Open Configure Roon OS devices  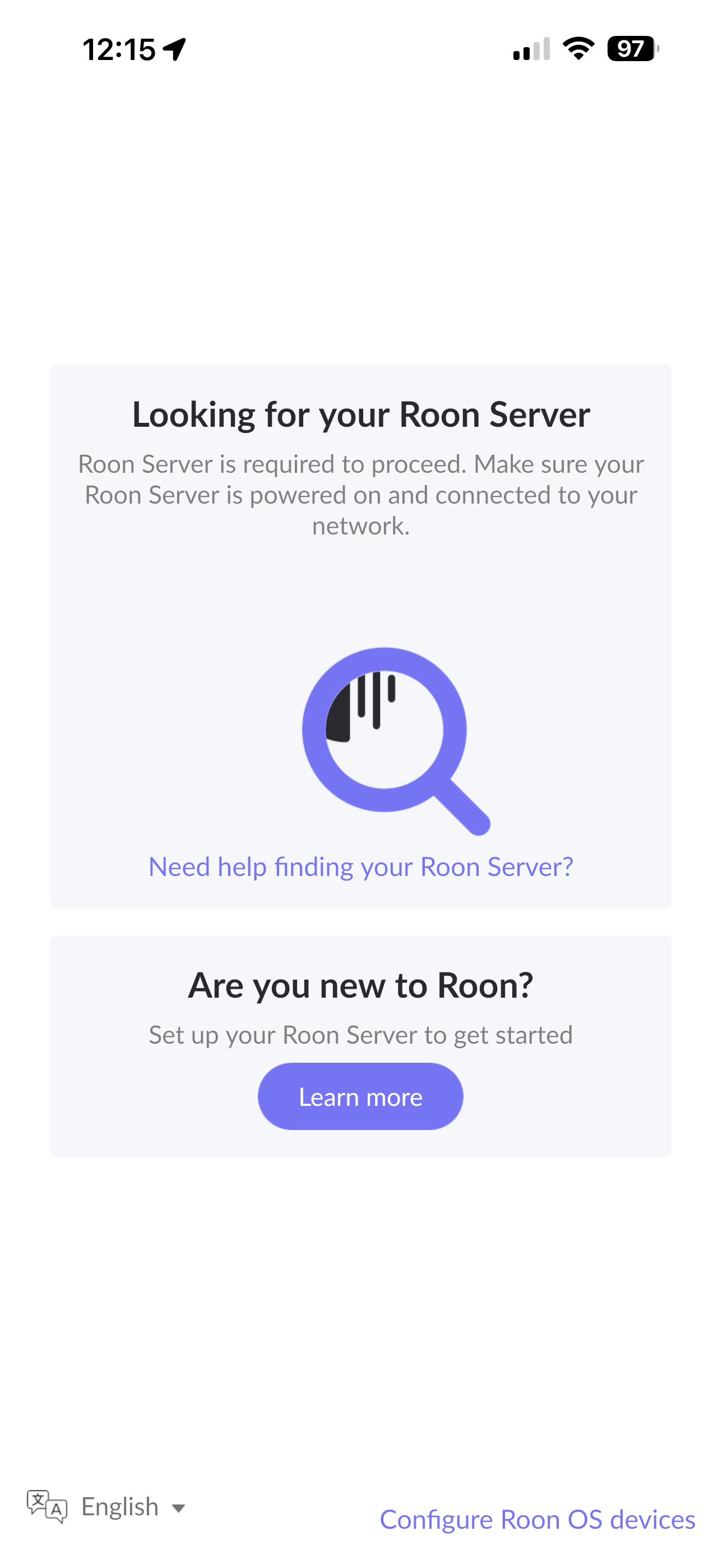pos(537,1519)
